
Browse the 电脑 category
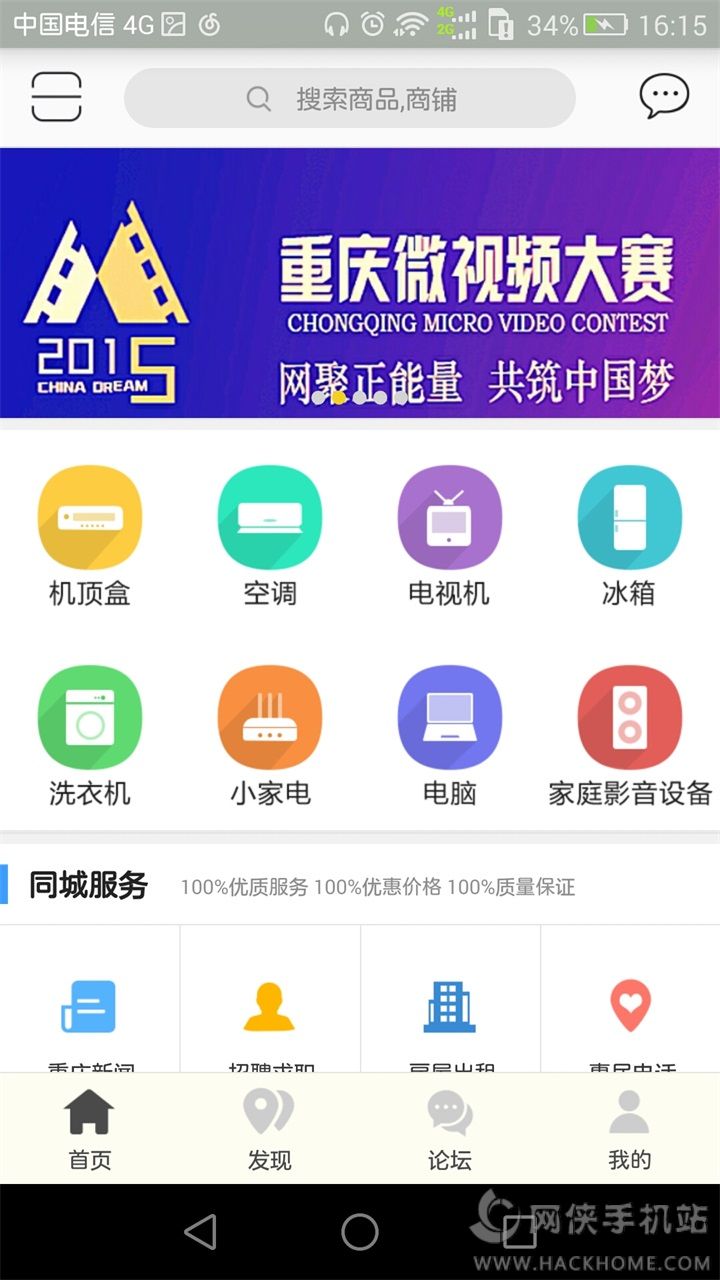450,735
